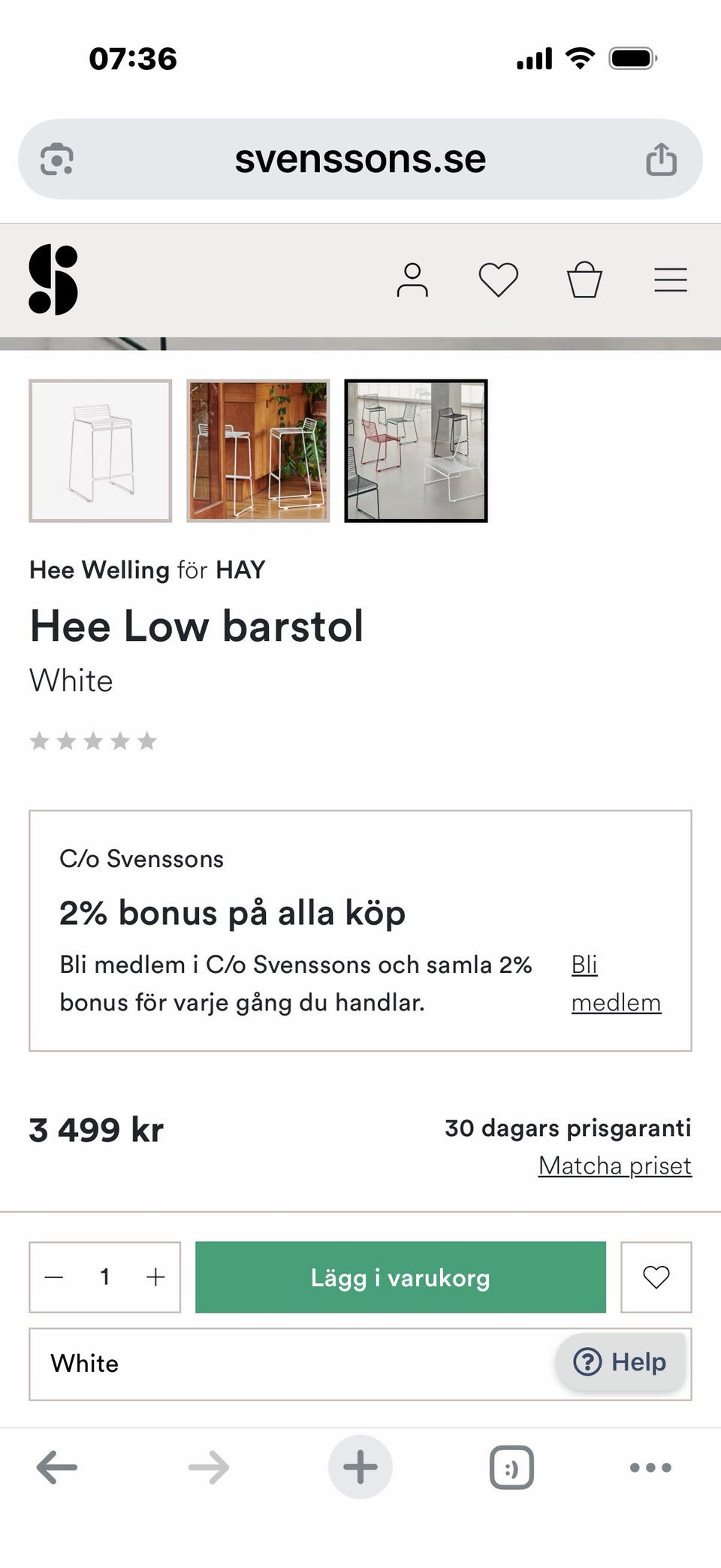Expand the Help widget

click(x=620, y=1361)
